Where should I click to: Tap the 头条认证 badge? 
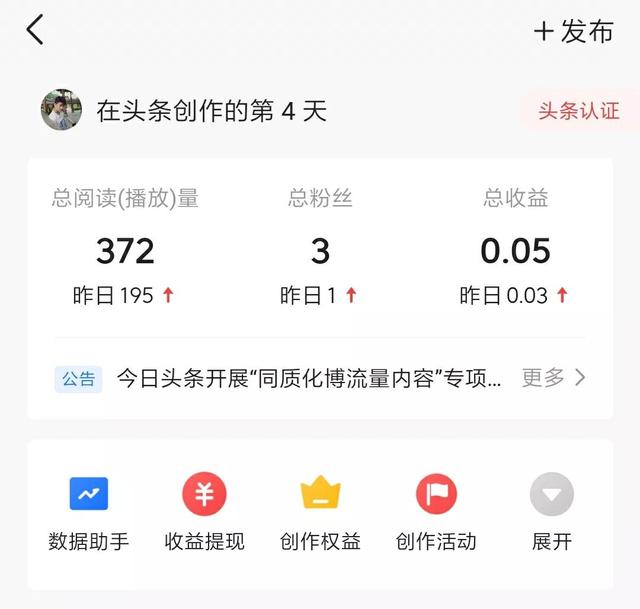pyautogui.click(x=579, y=111)
